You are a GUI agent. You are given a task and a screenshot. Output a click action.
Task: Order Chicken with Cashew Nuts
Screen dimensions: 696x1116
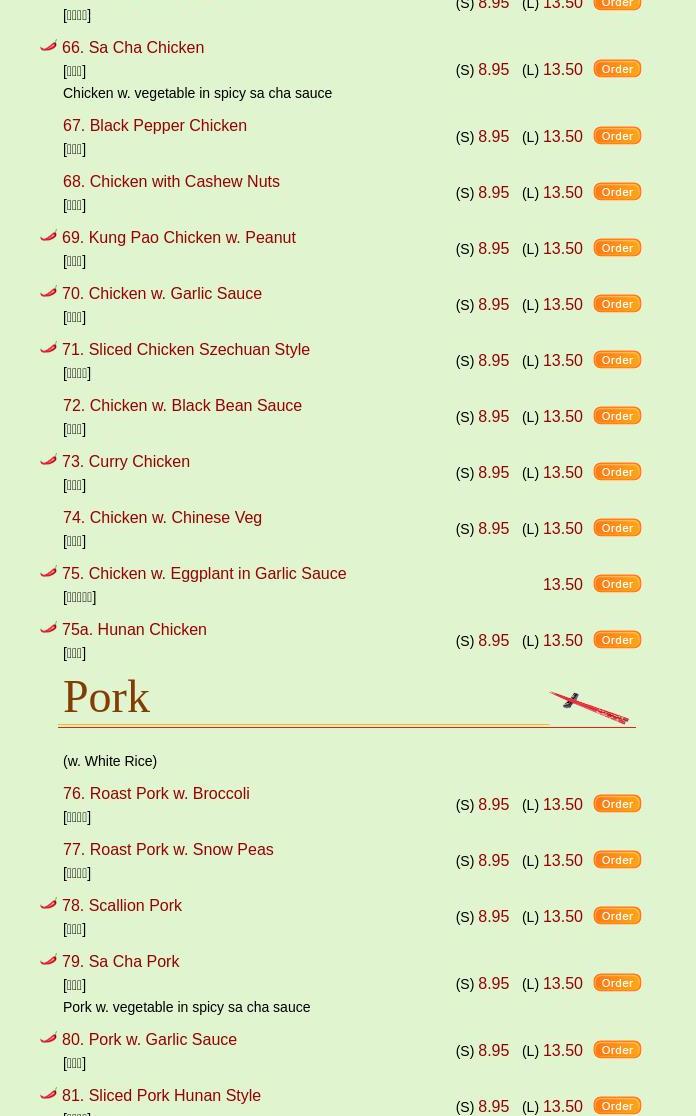coord(617,192)
